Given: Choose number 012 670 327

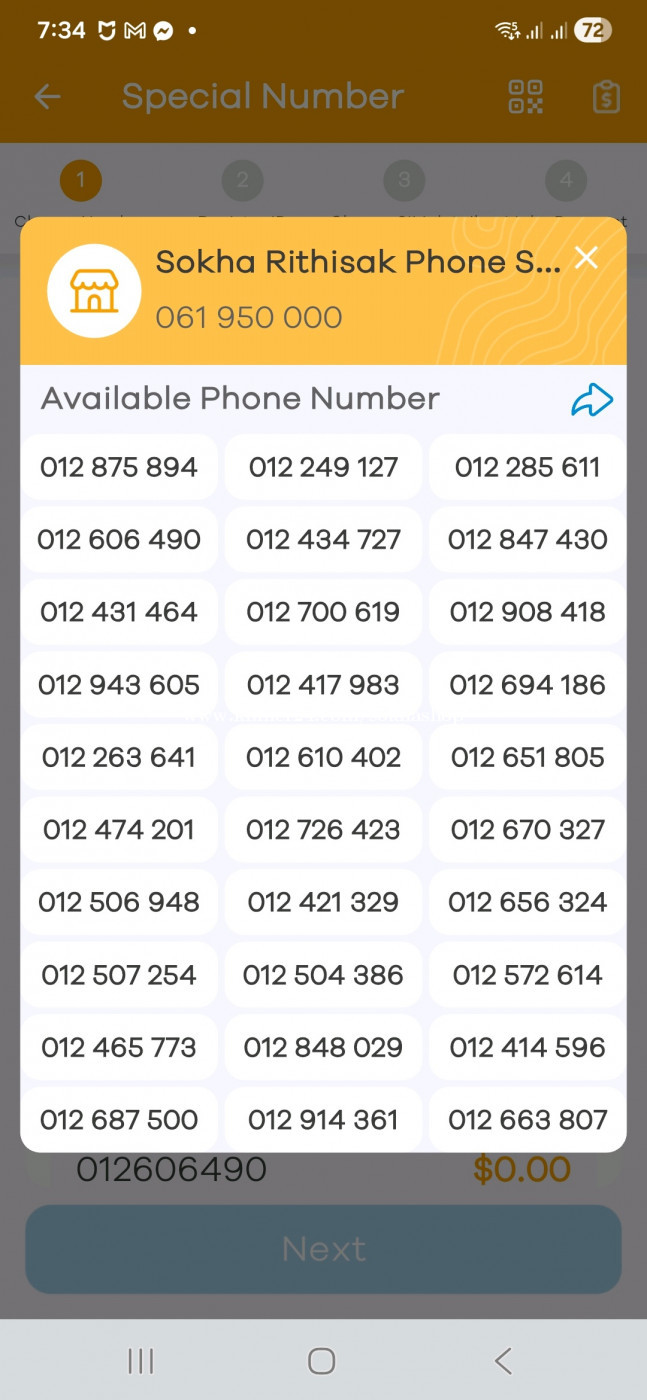Looking at the screenshot, I should coord(527,830).
